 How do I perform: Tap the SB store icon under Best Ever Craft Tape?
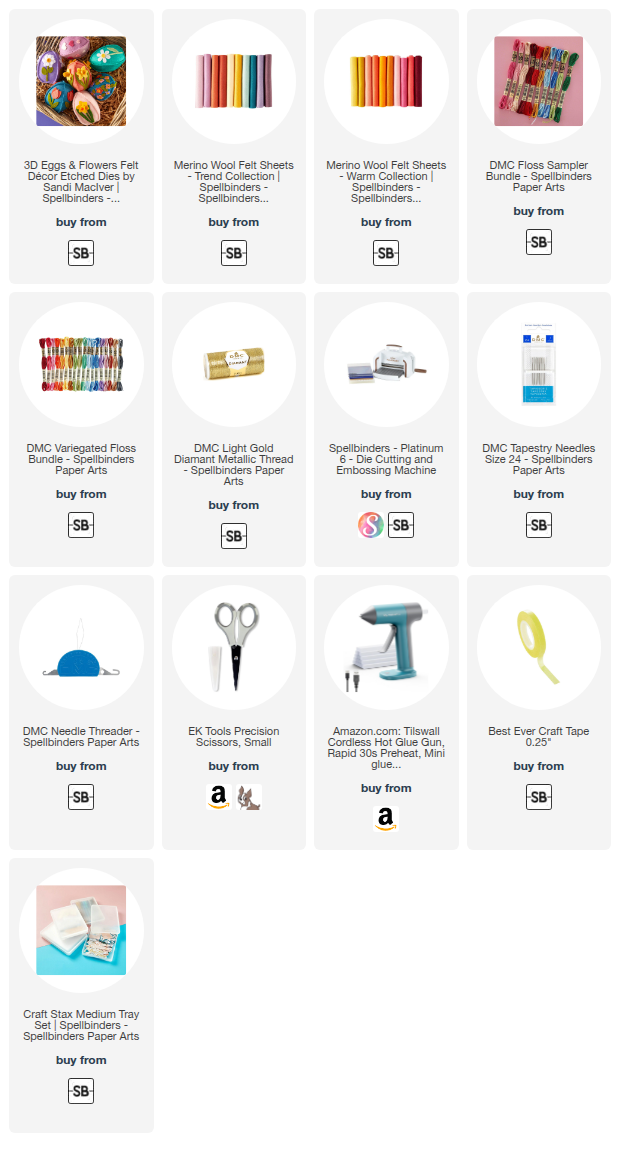tap(538, 797)
